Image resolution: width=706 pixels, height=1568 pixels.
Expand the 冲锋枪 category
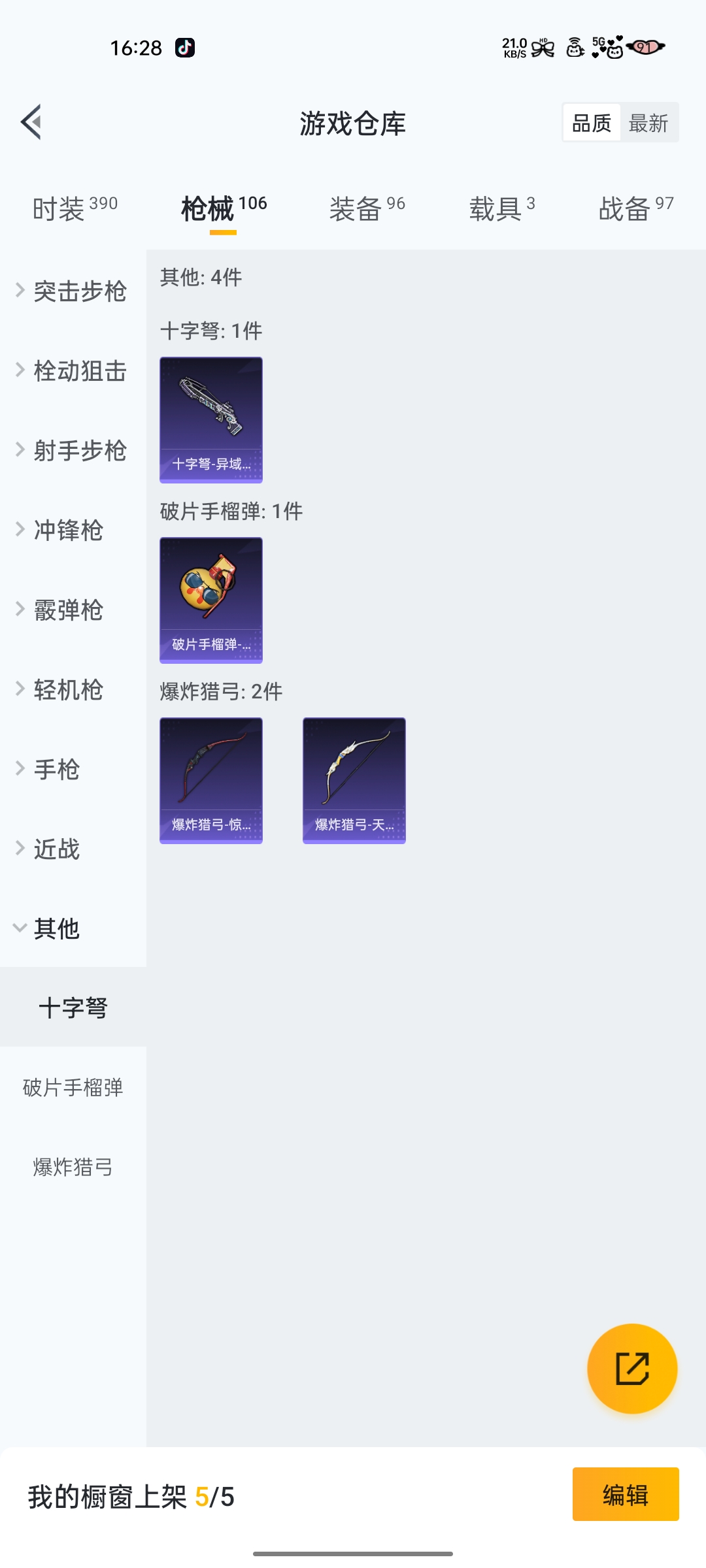click(x=65, y=530)
